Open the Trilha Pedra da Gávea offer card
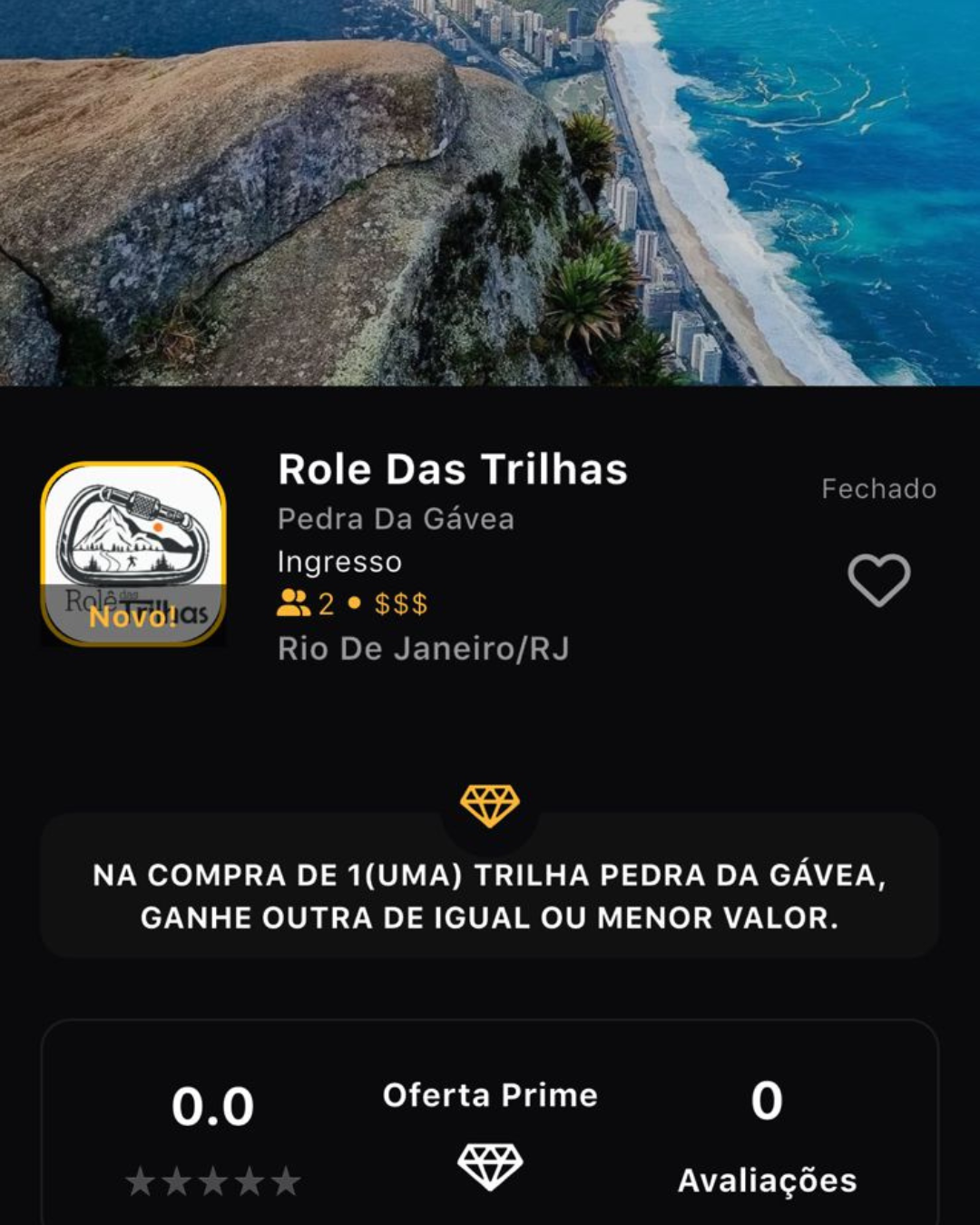 coord(490,896)
